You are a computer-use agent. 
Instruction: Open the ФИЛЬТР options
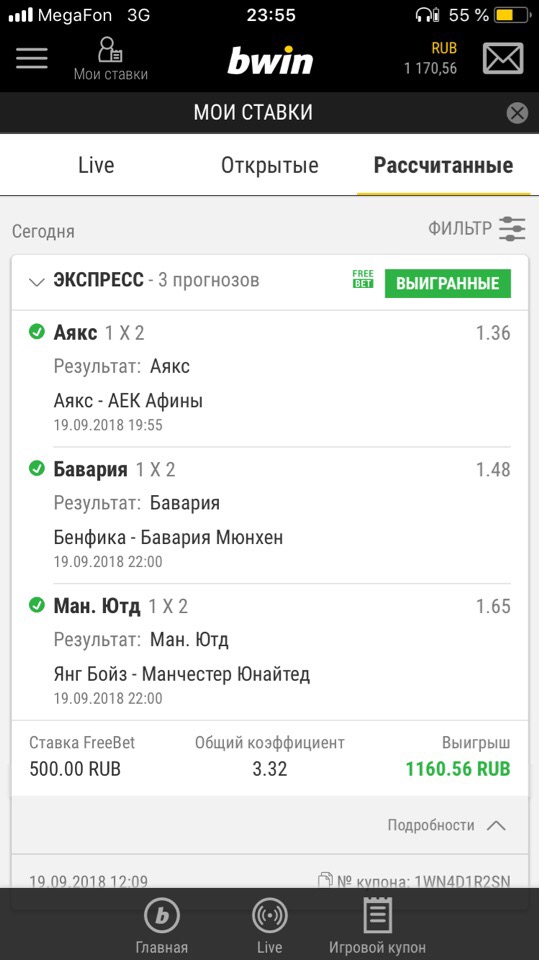click(477, 229)
